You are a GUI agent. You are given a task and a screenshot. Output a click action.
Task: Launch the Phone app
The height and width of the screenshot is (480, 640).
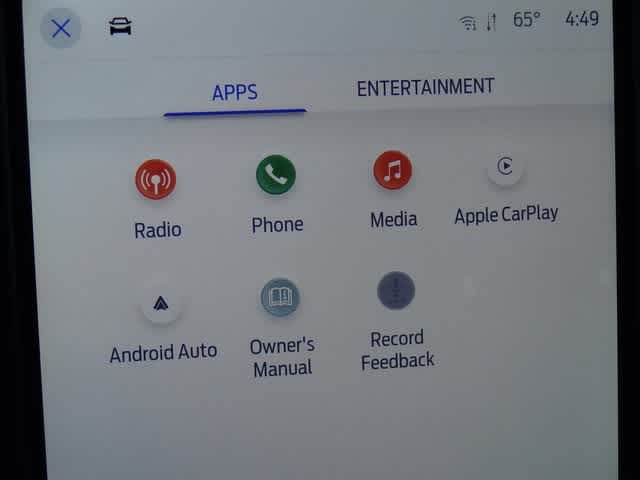tap(276, 176)
